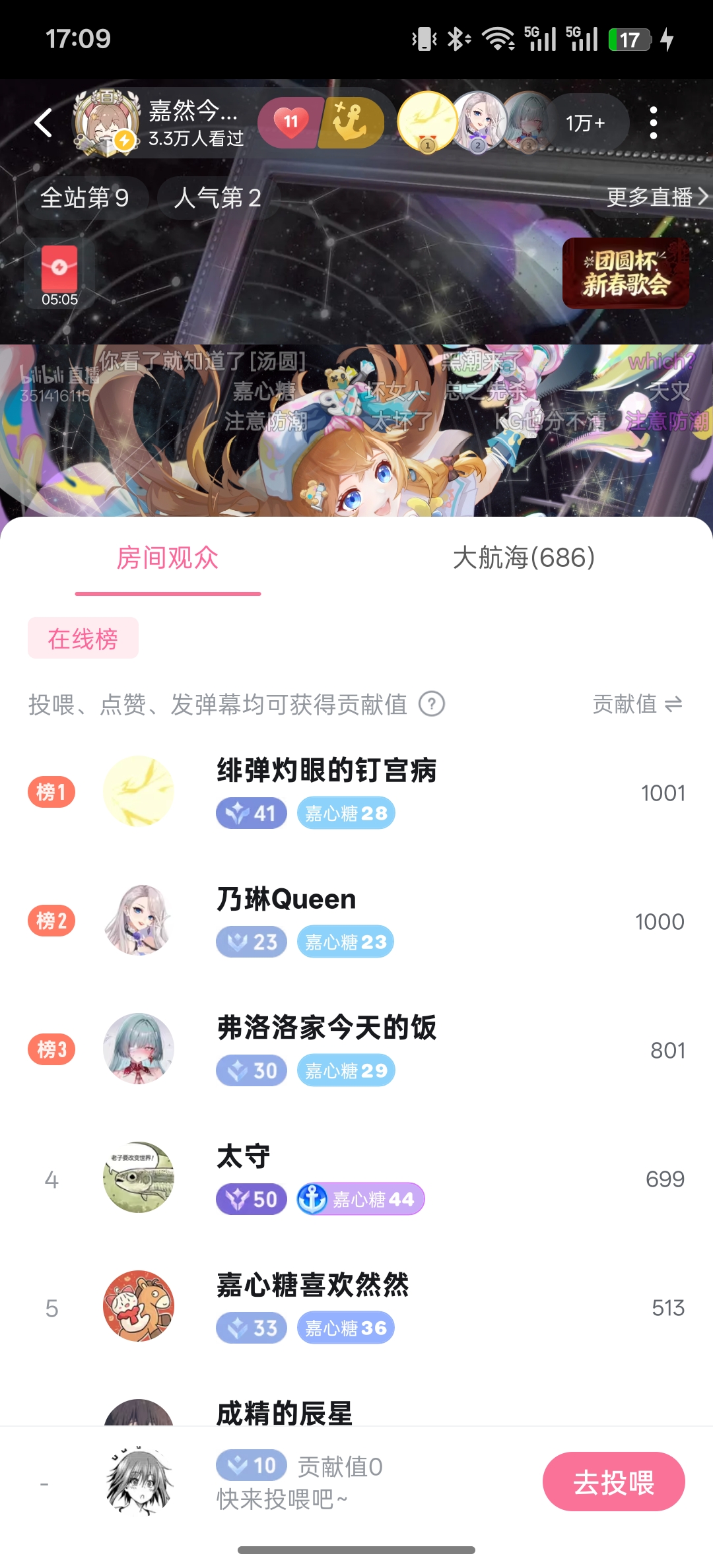Select the 在线榜 chip
Screen dimensions: 713x1568
point(83,638)
